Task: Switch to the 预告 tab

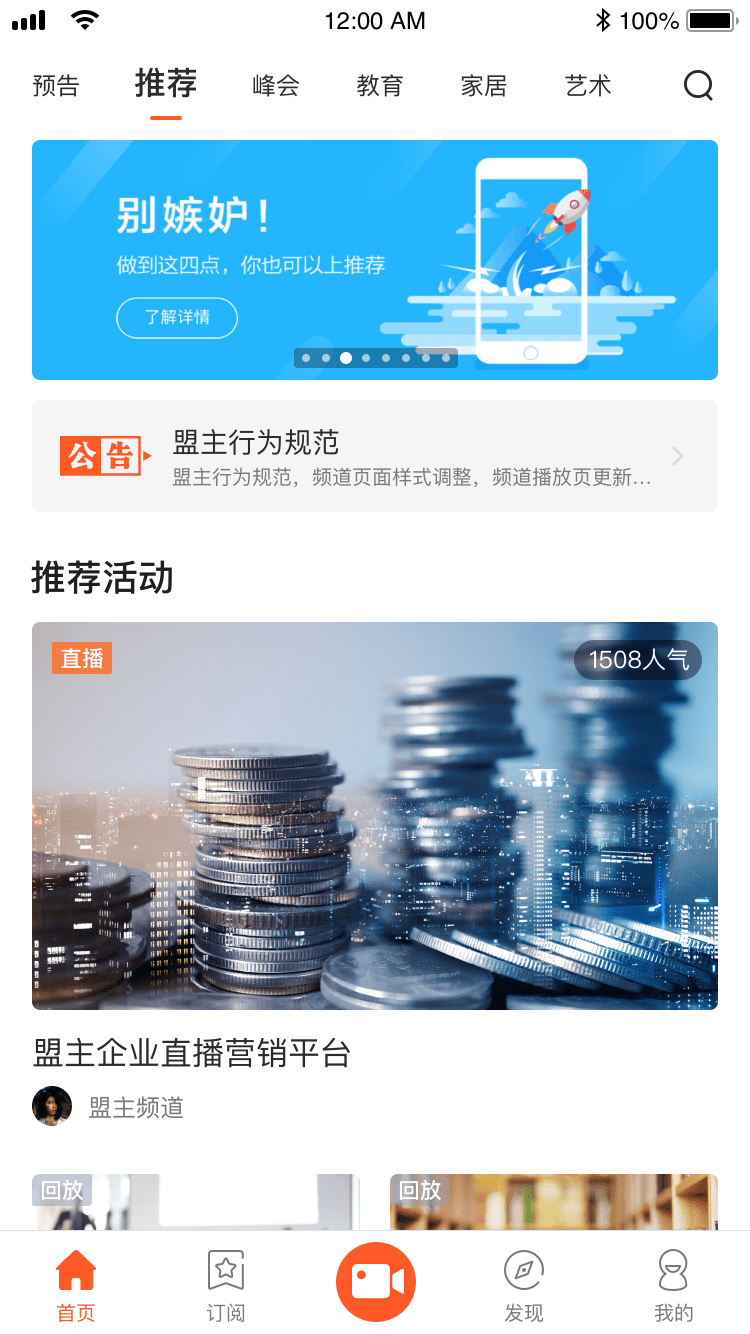Action: pyautogui.click(x=55, y=86)
